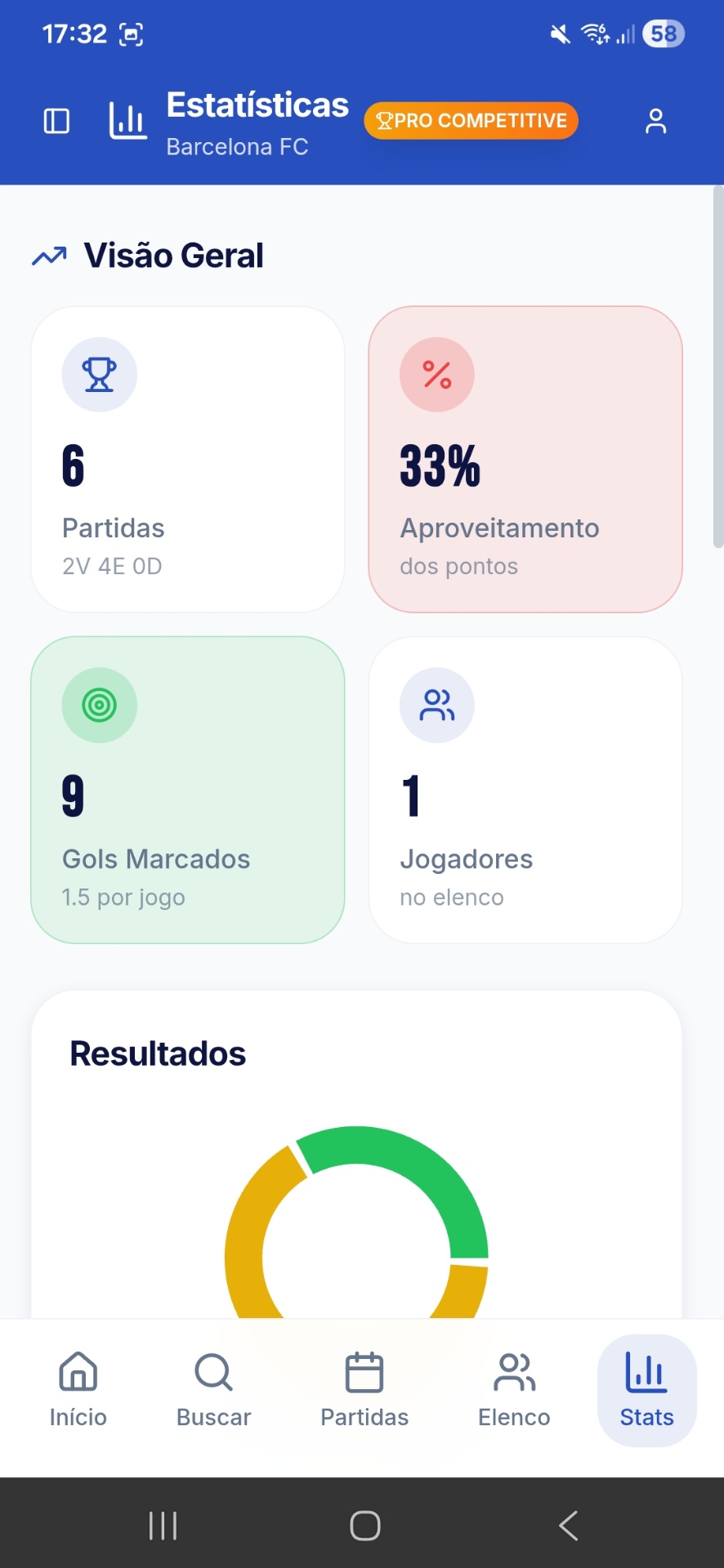Viewport: 724px width, 1568px height.
Task: Tap the target icon on Gols Marcados card
Action: click(99, 705)
